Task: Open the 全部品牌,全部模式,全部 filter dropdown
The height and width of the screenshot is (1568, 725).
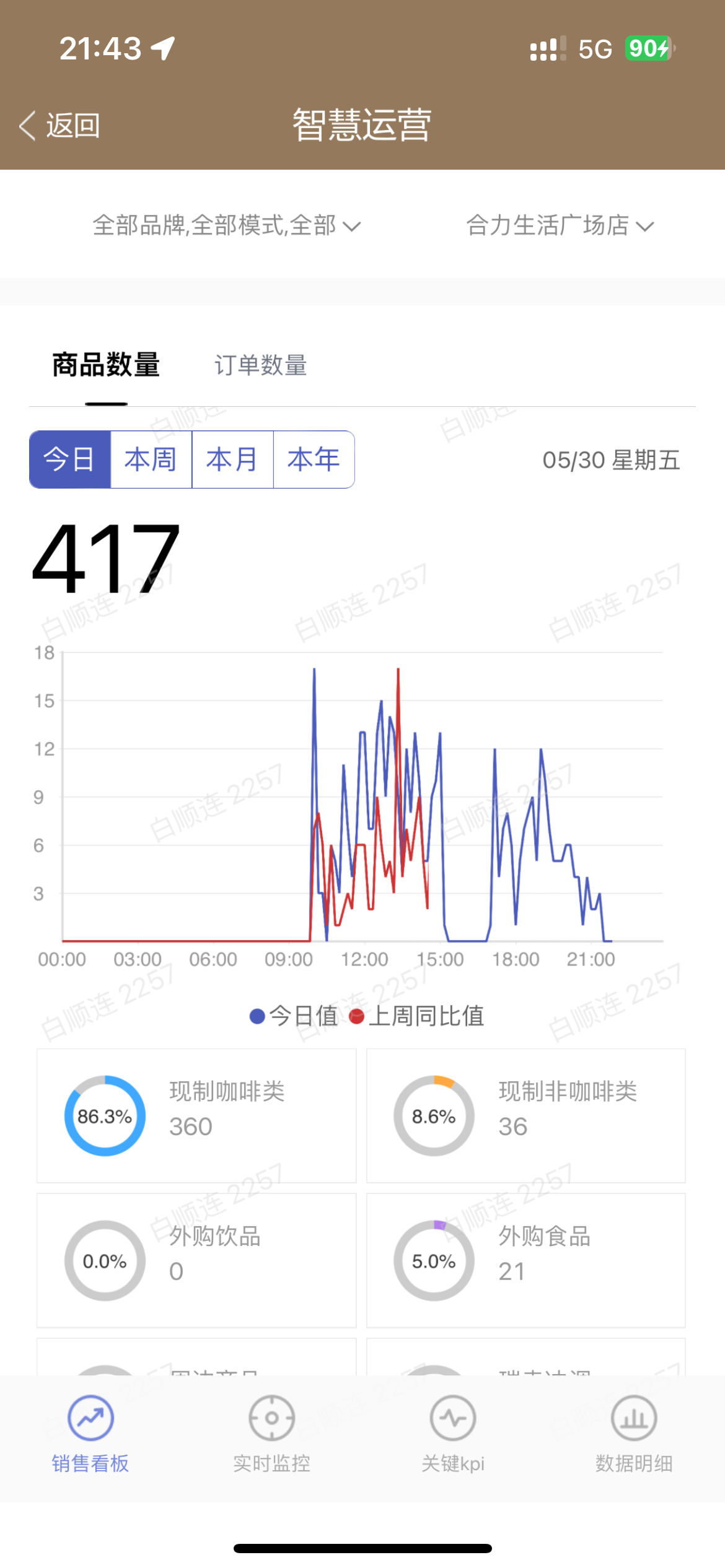Action: 226,225
